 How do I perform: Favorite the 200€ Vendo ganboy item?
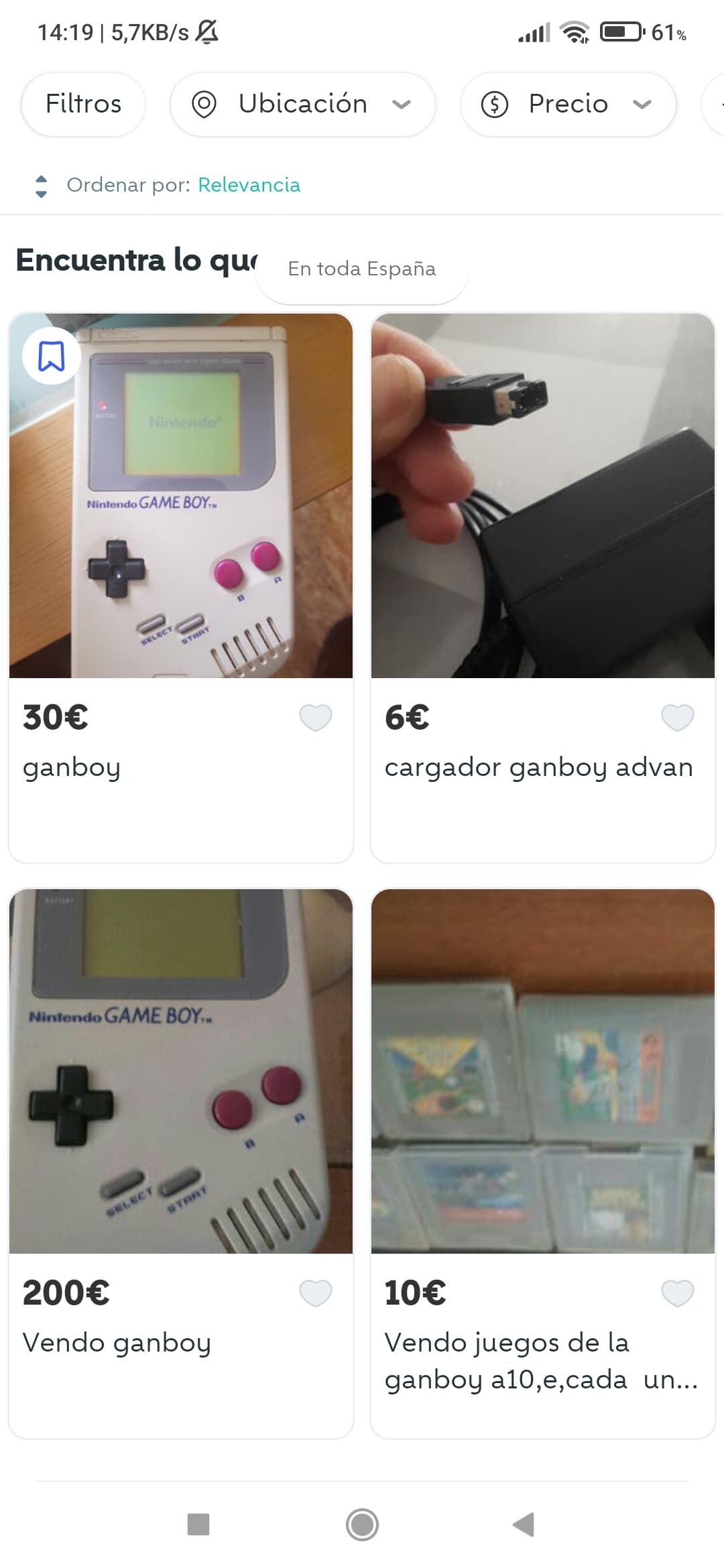[x=316, y=1293]
